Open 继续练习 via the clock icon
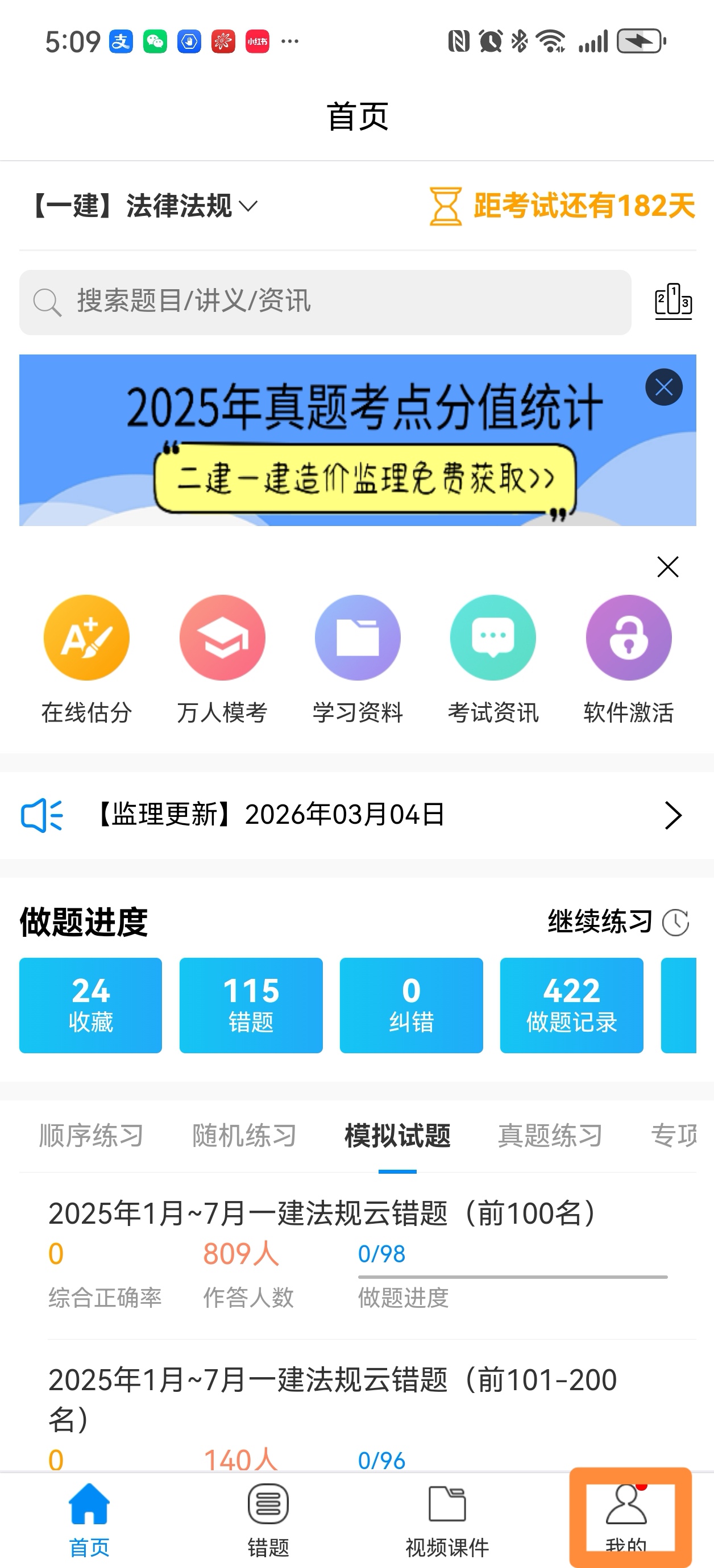Screen dimensions: 714x1568 676,922
